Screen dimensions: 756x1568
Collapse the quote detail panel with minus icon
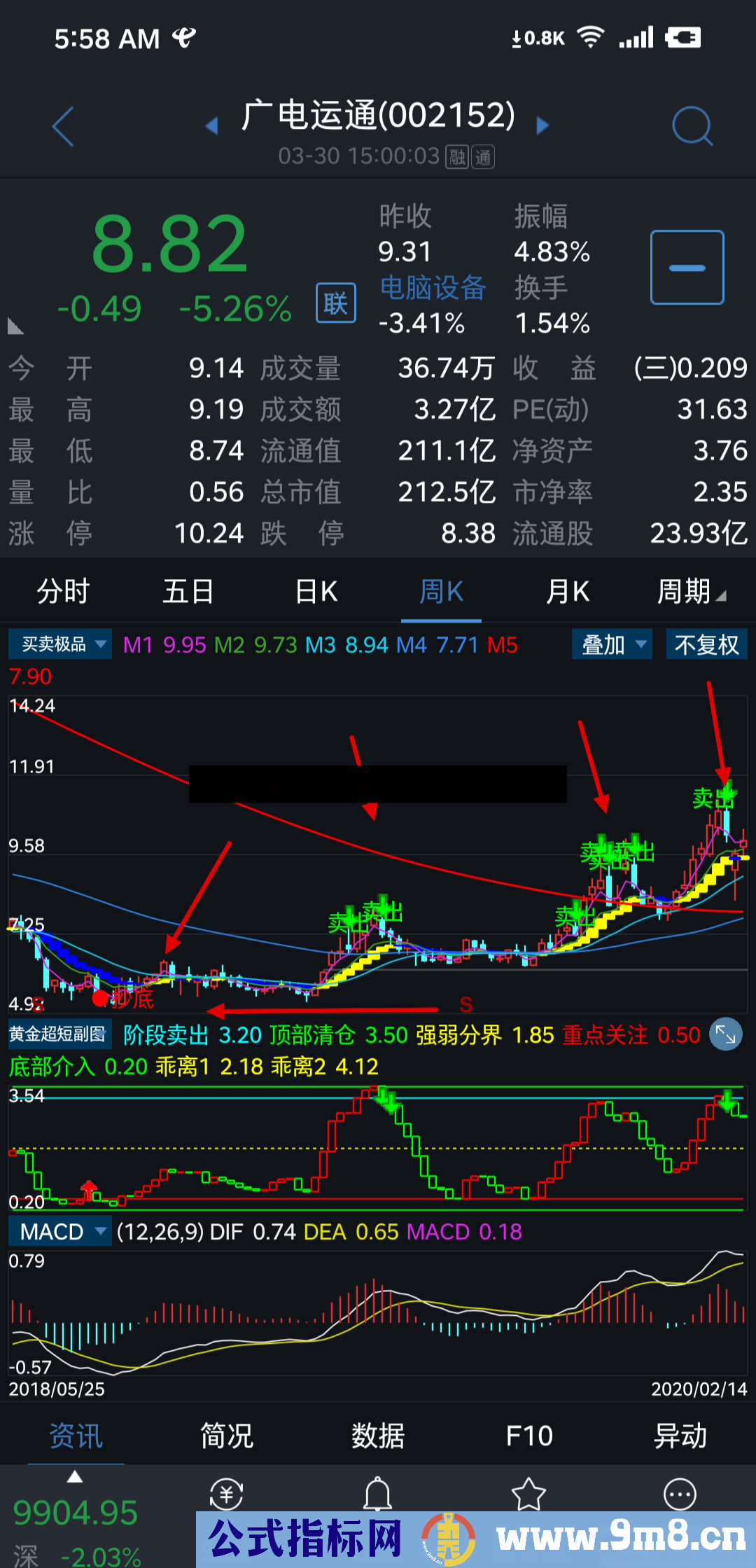(x=686, y=267)
